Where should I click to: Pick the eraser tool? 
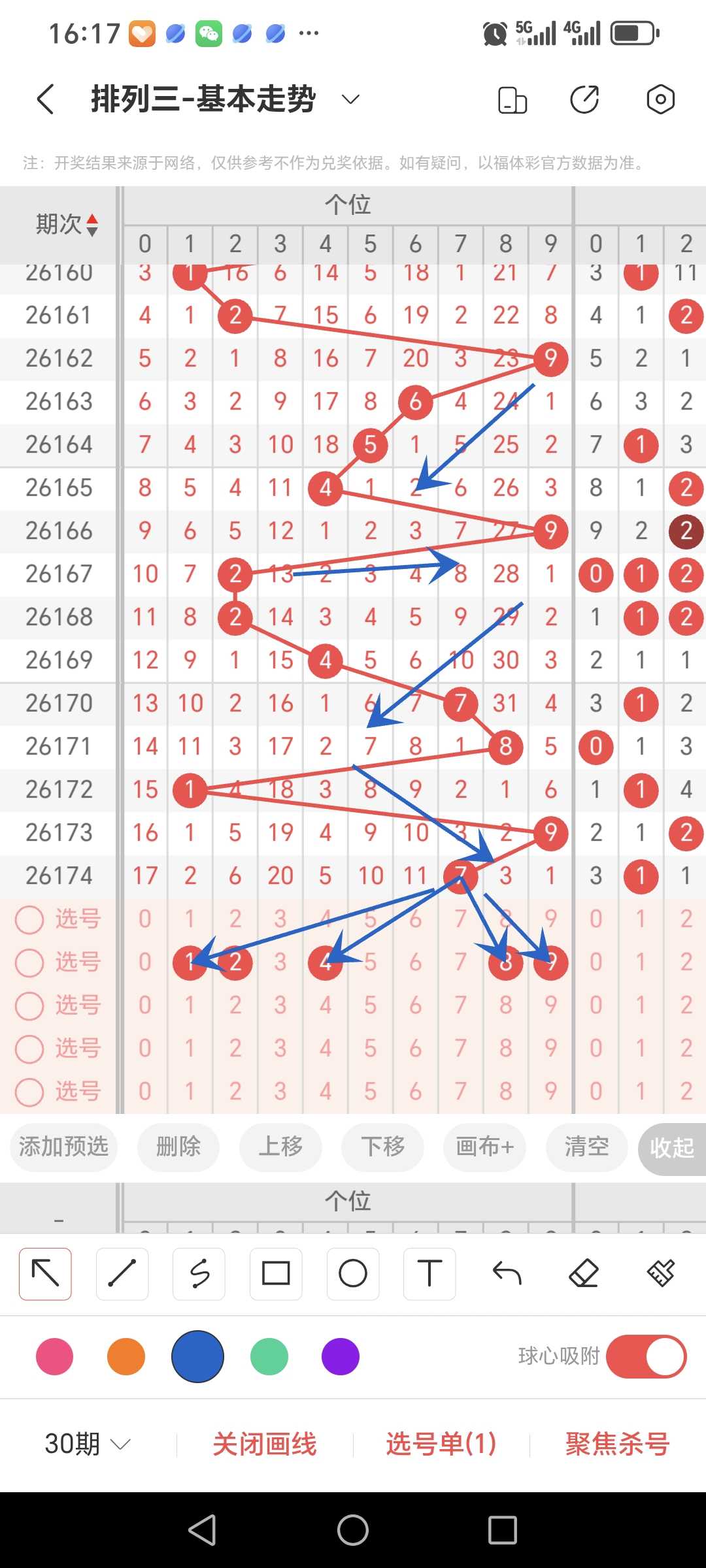[x=584, y=1273]
